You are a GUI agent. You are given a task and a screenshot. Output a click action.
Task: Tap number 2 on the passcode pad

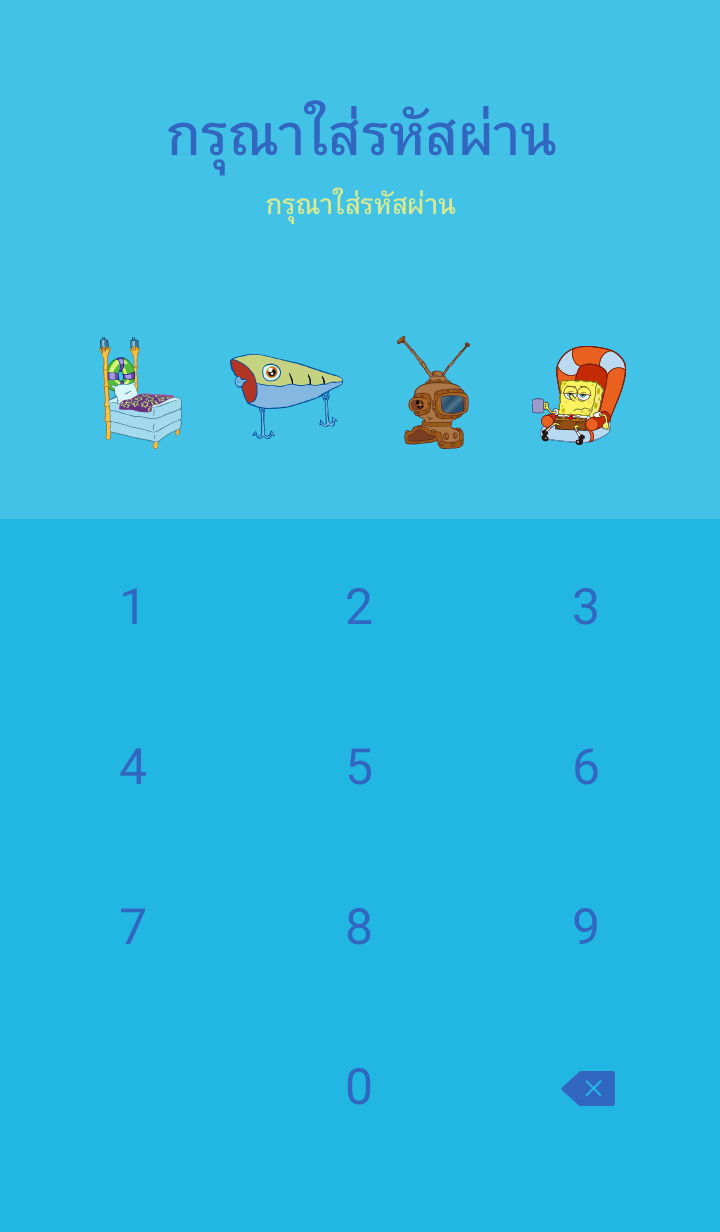click(359, 607)
